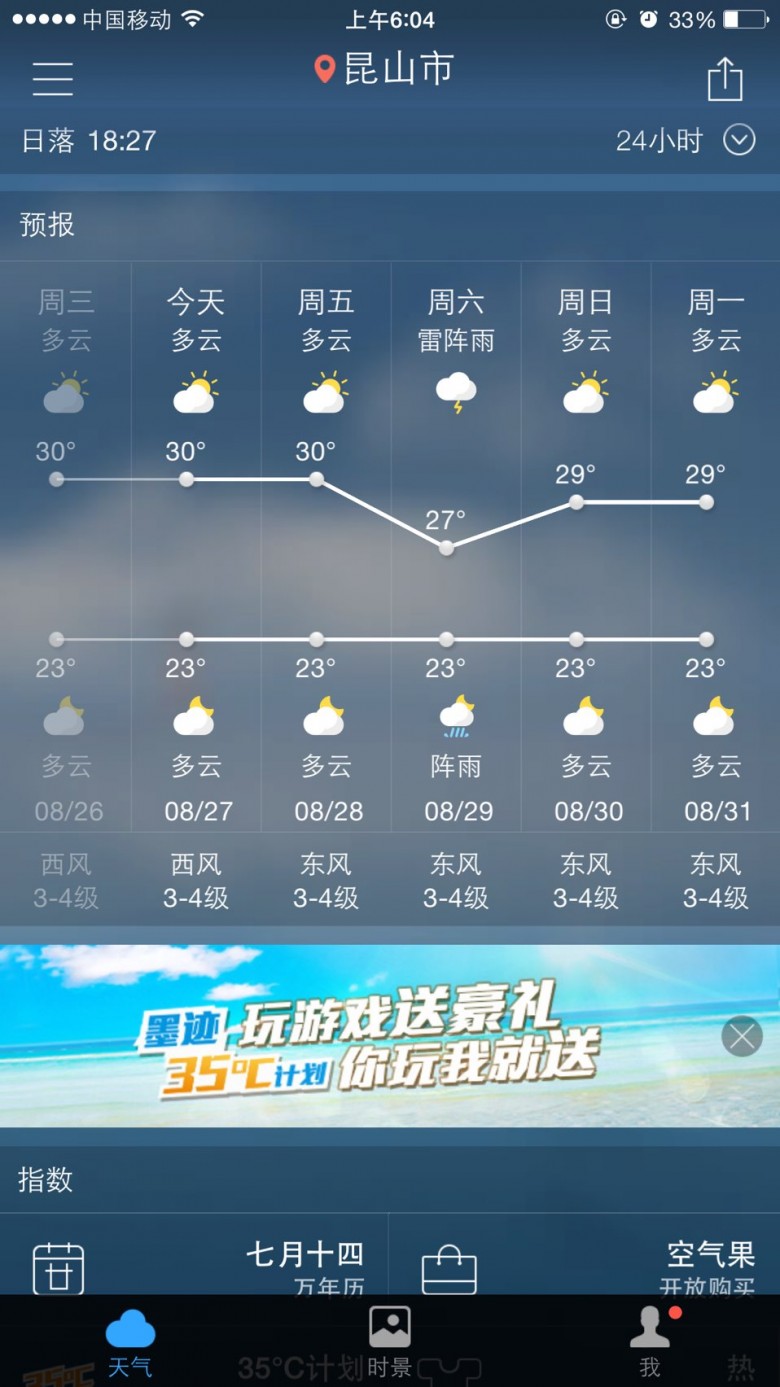
Task: Share the weather via the share icon
Action: 725,78
